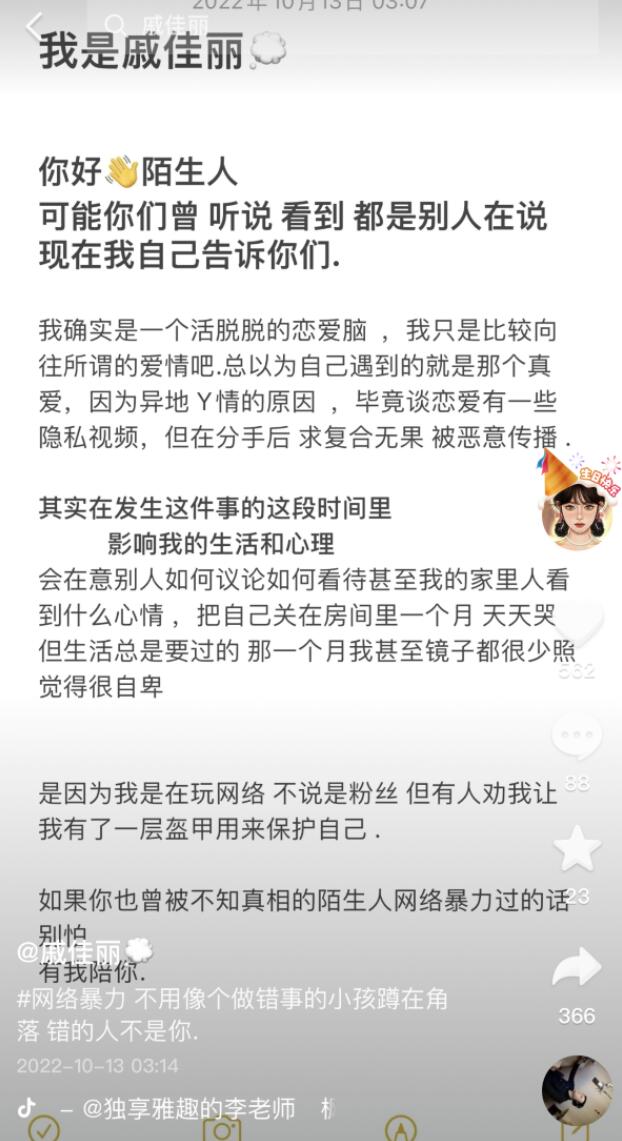Screen dimensions: 622x1141
Task: Open the #网络暴力 hashtag
Action: (x=72, y=997)
